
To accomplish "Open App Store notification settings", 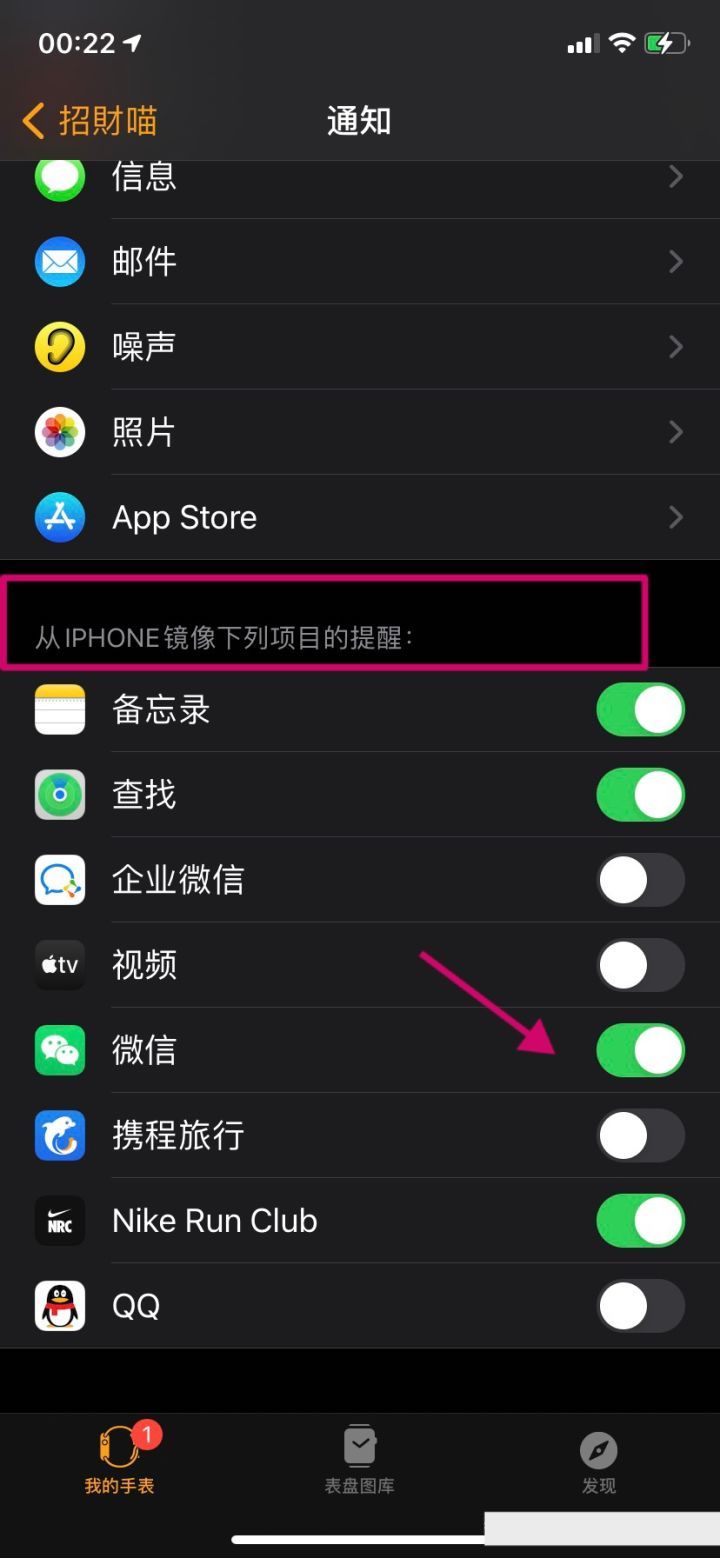I will click(x=360, y=517).
